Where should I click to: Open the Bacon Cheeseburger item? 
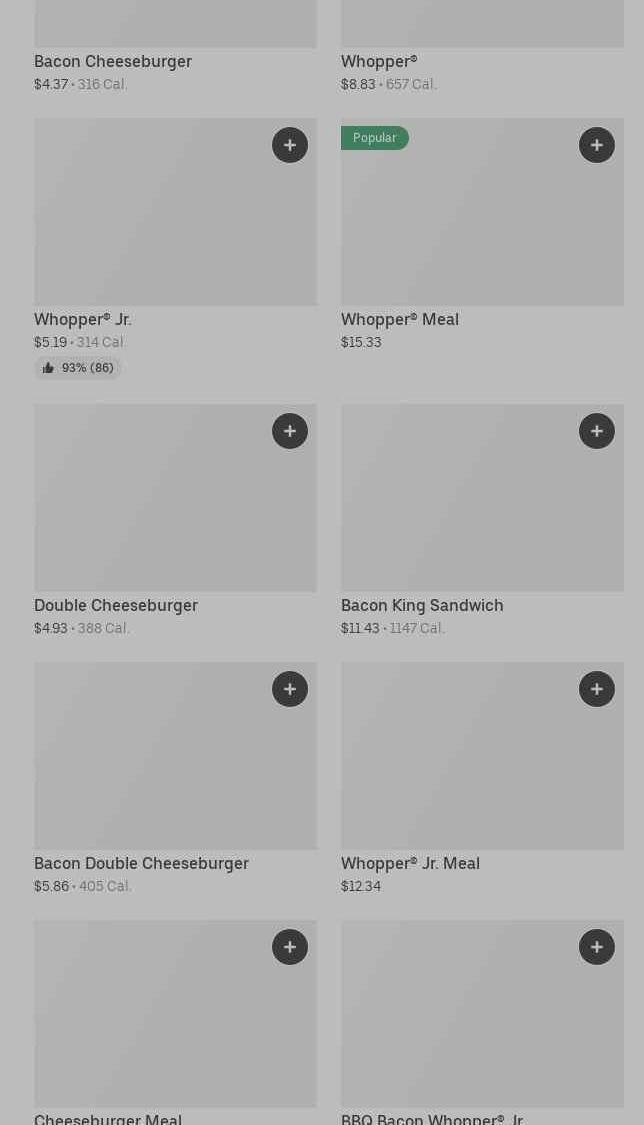tap(176, 47)
